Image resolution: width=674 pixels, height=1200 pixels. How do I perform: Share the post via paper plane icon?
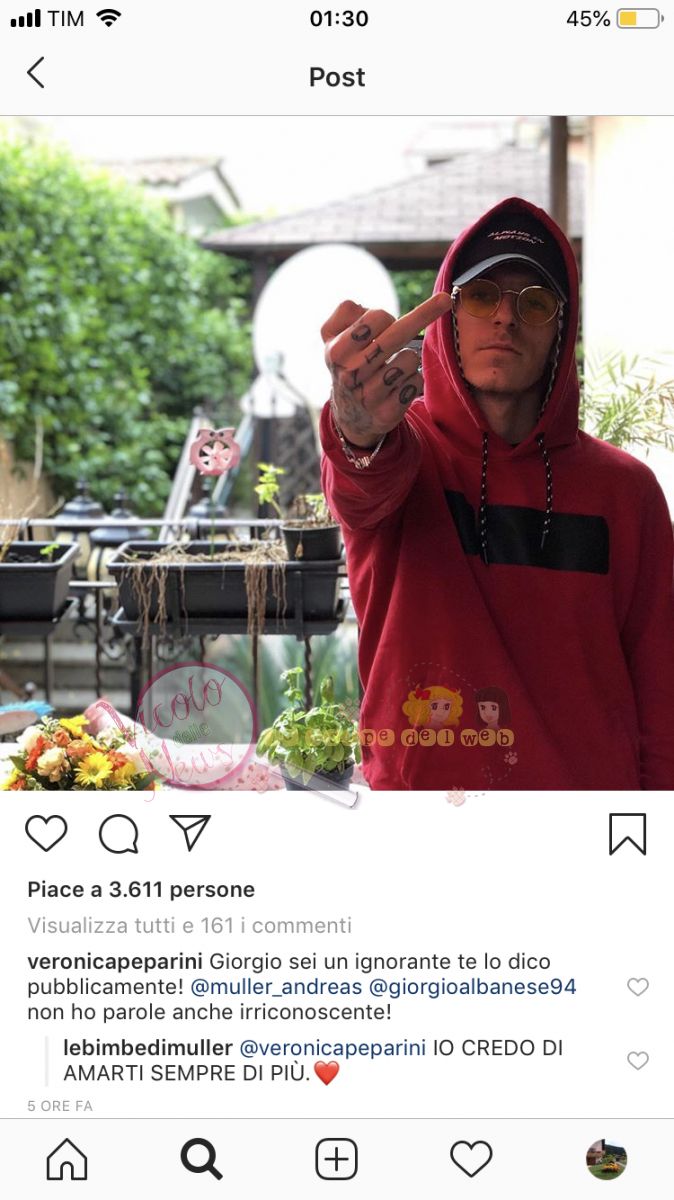pyautogui.click(x=190, y=832)
